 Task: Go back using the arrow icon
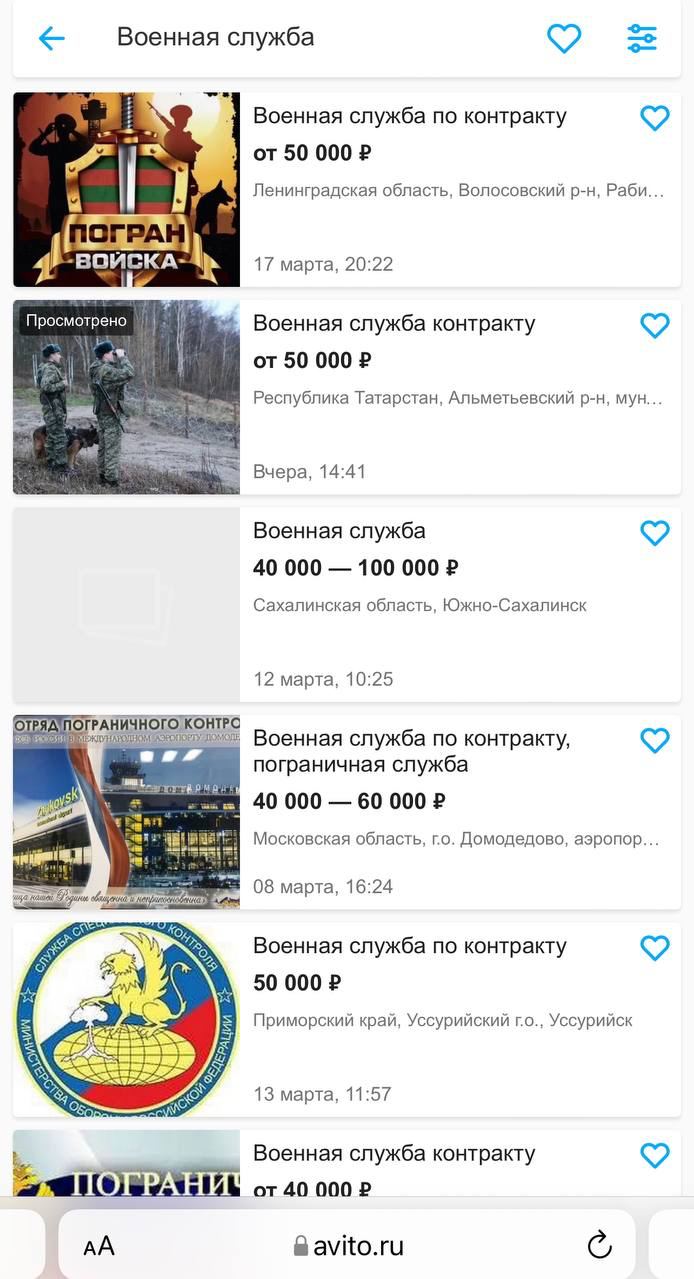51,38
